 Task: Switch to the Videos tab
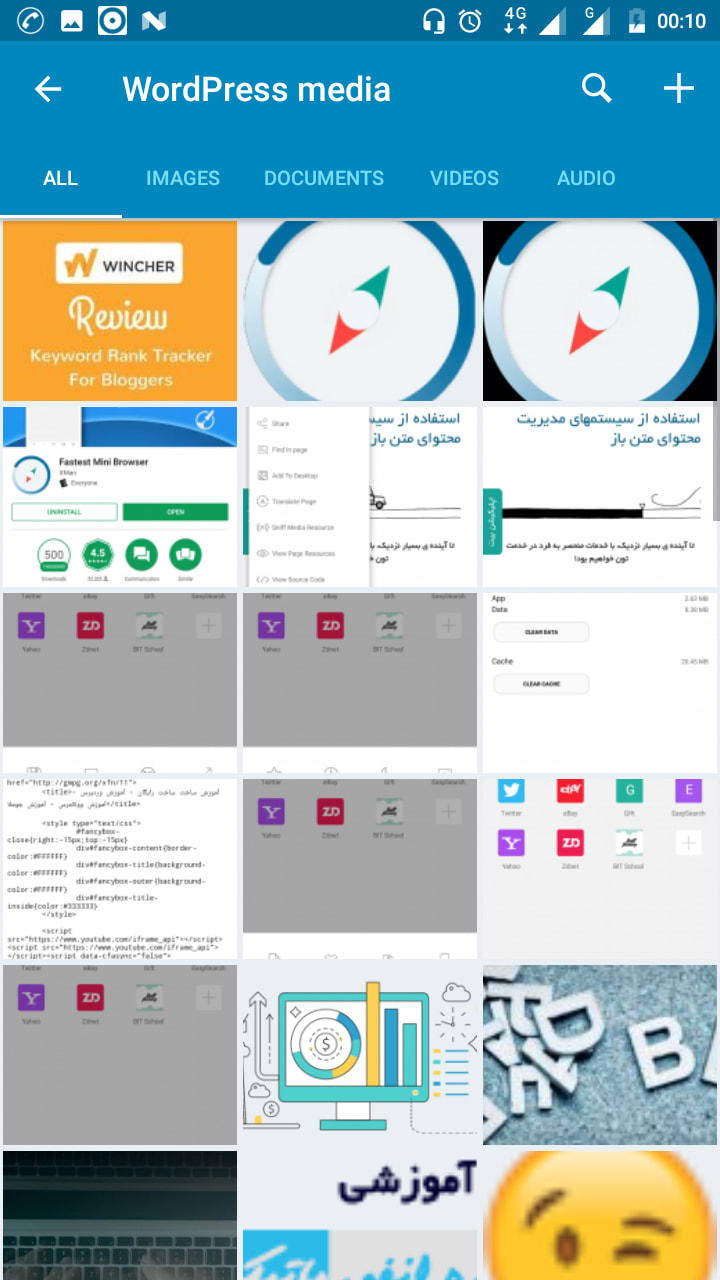coord(464,178)
